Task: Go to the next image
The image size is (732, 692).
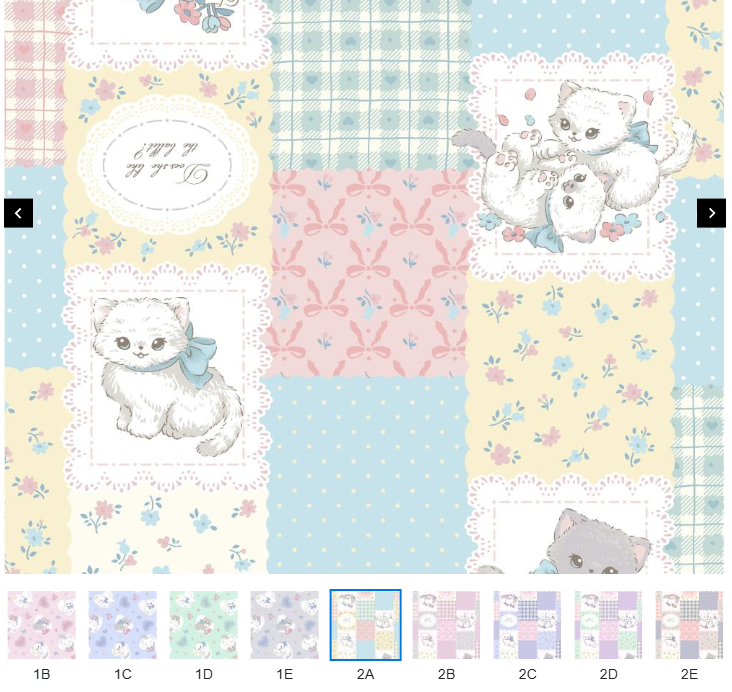Action: [x=711, y=213]
